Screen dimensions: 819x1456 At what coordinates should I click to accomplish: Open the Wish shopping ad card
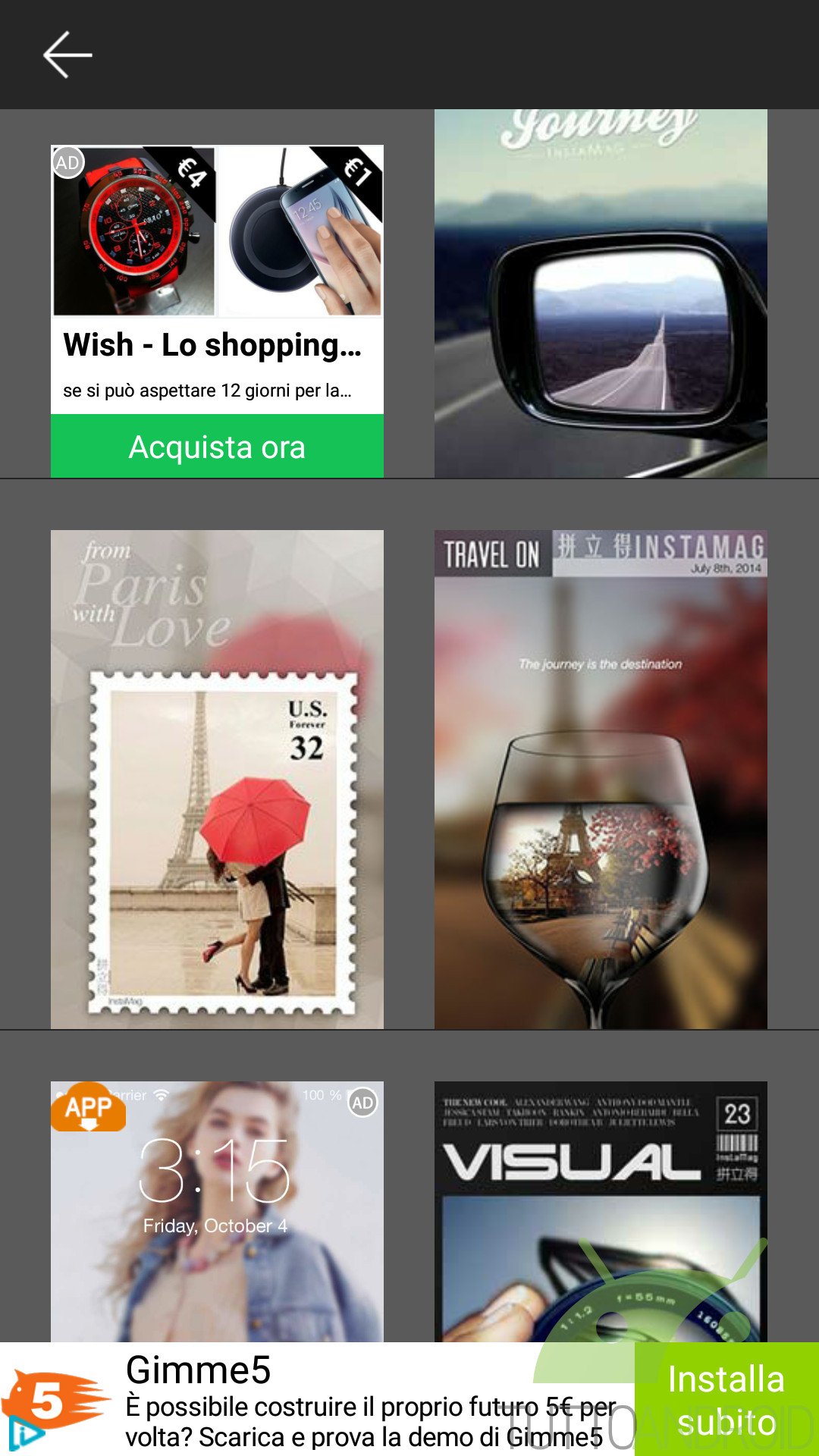(x=217, y=311)
